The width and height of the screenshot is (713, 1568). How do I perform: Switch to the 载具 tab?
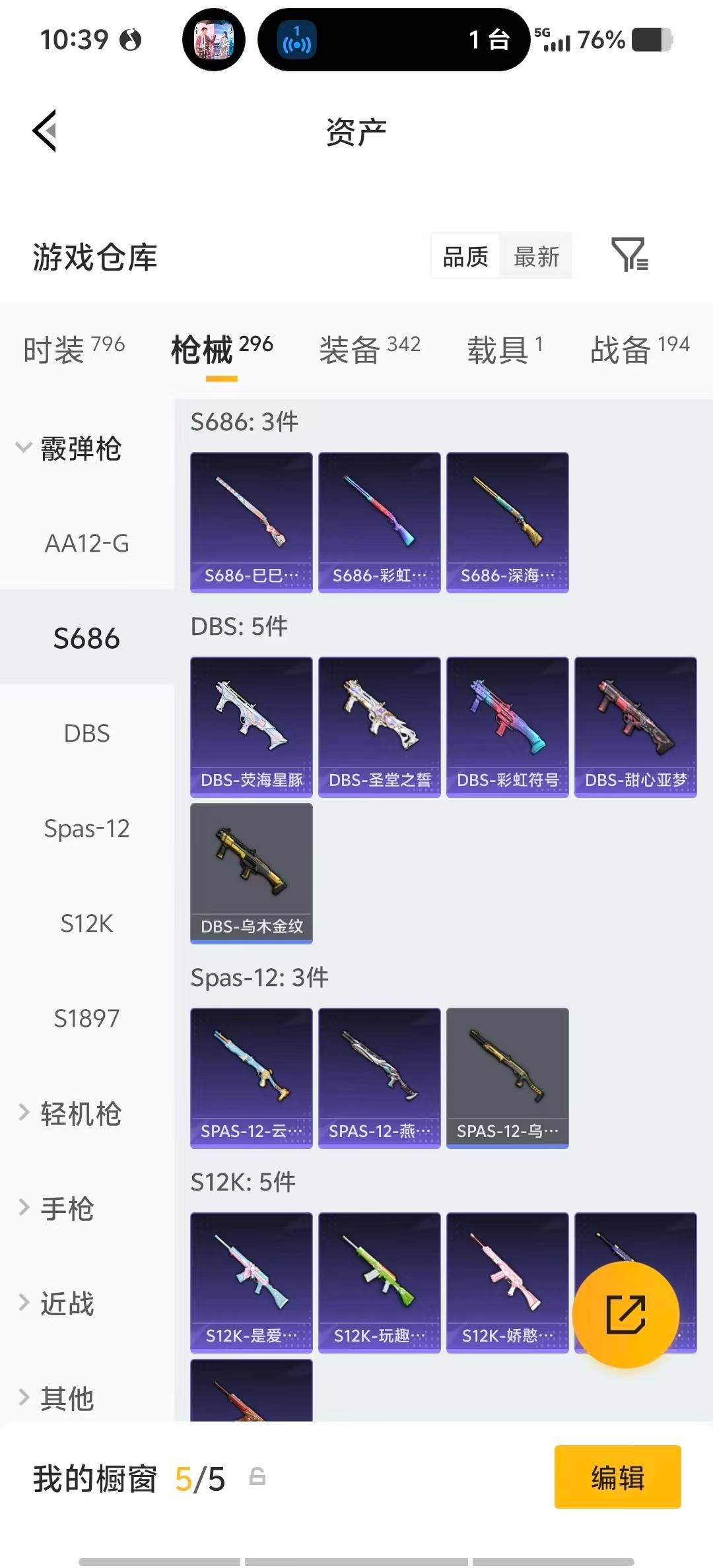504,348
